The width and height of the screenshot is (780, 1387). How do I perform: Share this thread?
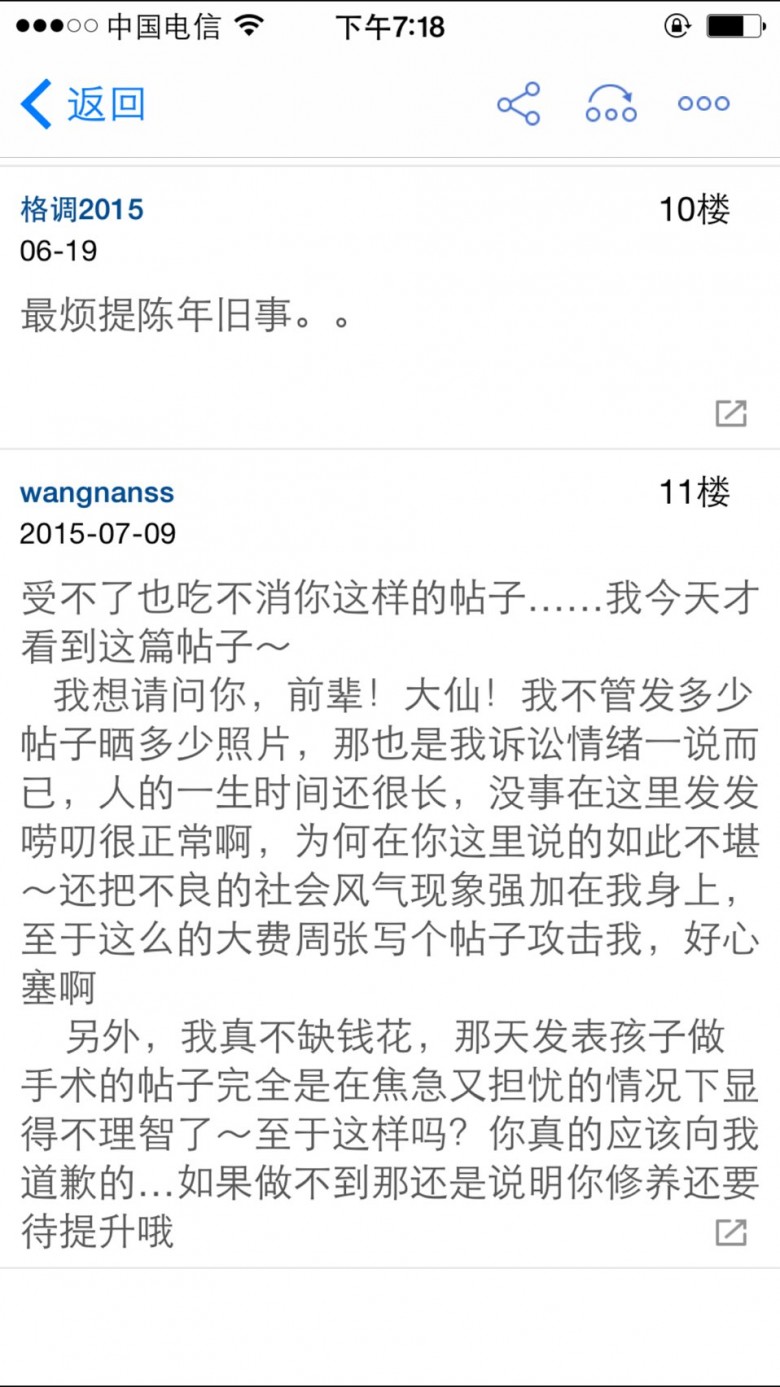coord(518,104)
